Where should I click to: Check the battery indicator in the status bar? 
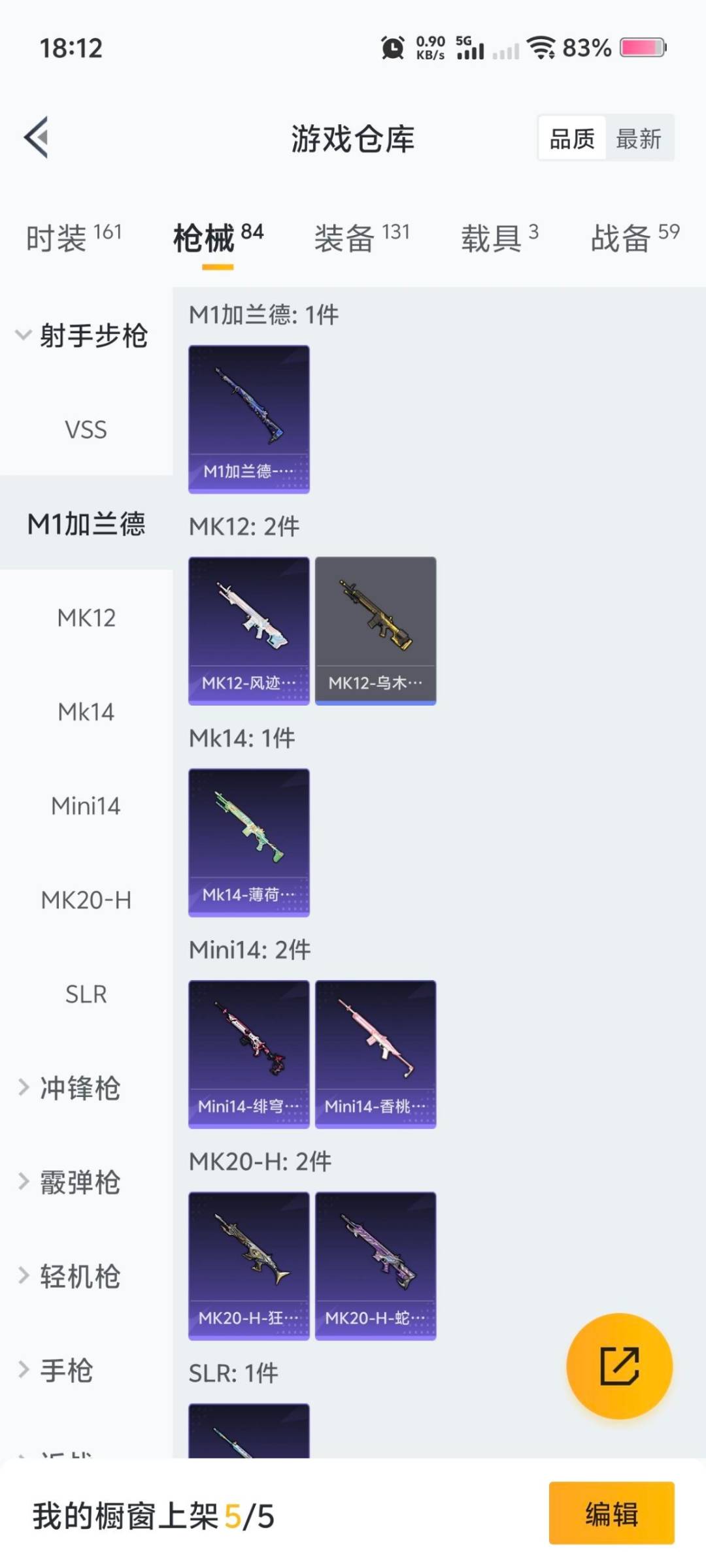[x=644, y=48]
